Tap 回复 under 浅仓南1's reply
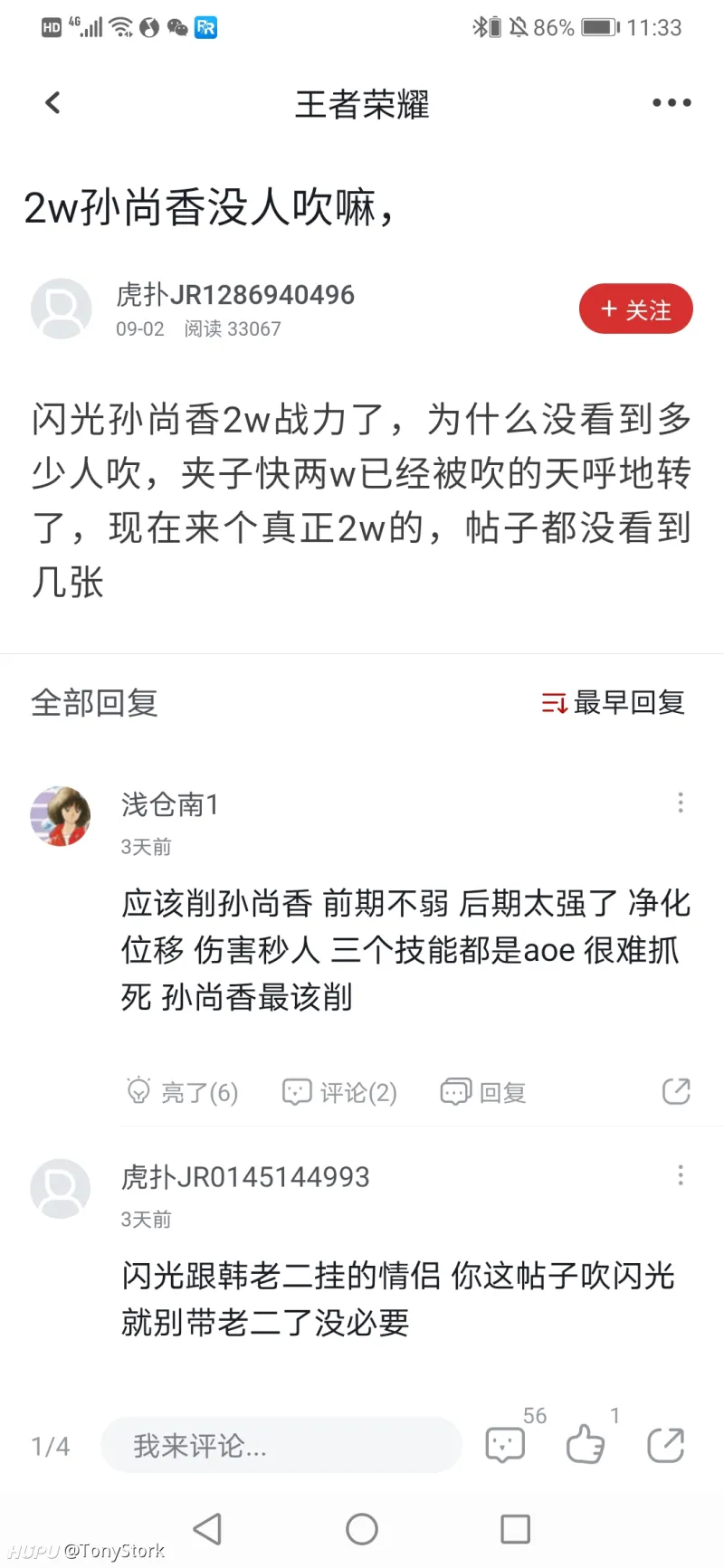The height and width of the screenshot is (1568, 724). 483,1092
